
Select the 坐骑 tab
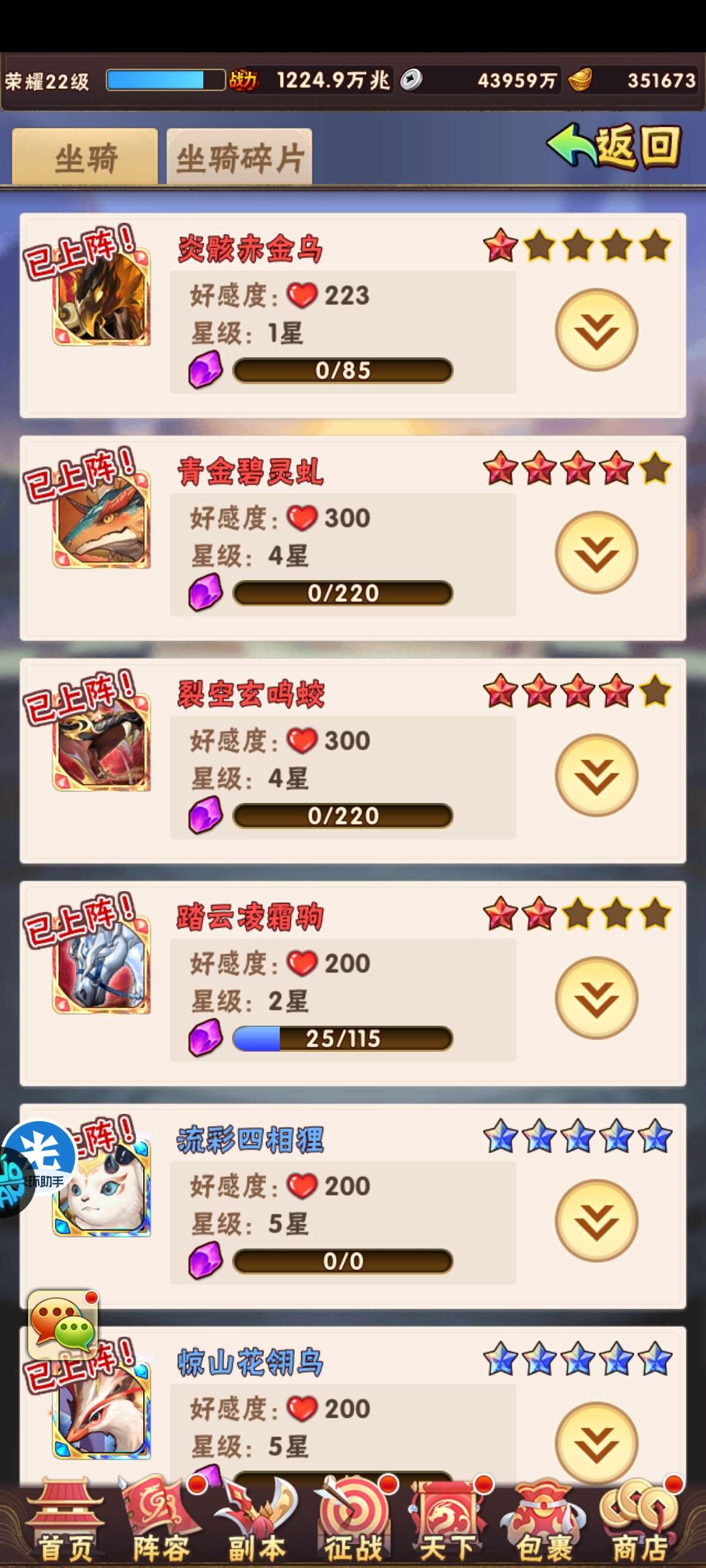85,157
